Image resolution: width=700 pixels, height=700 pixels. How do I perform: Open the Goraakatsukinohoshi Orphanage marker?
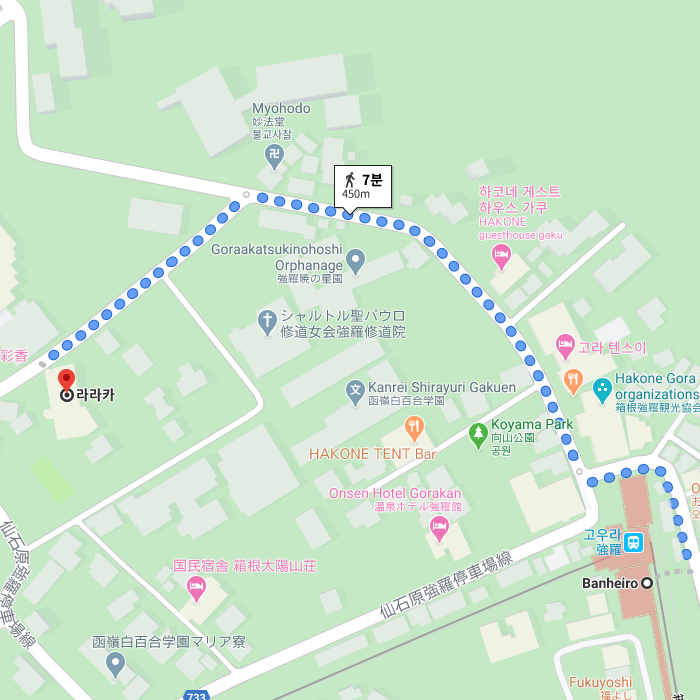pyautogui.click(x=356, y=262)
